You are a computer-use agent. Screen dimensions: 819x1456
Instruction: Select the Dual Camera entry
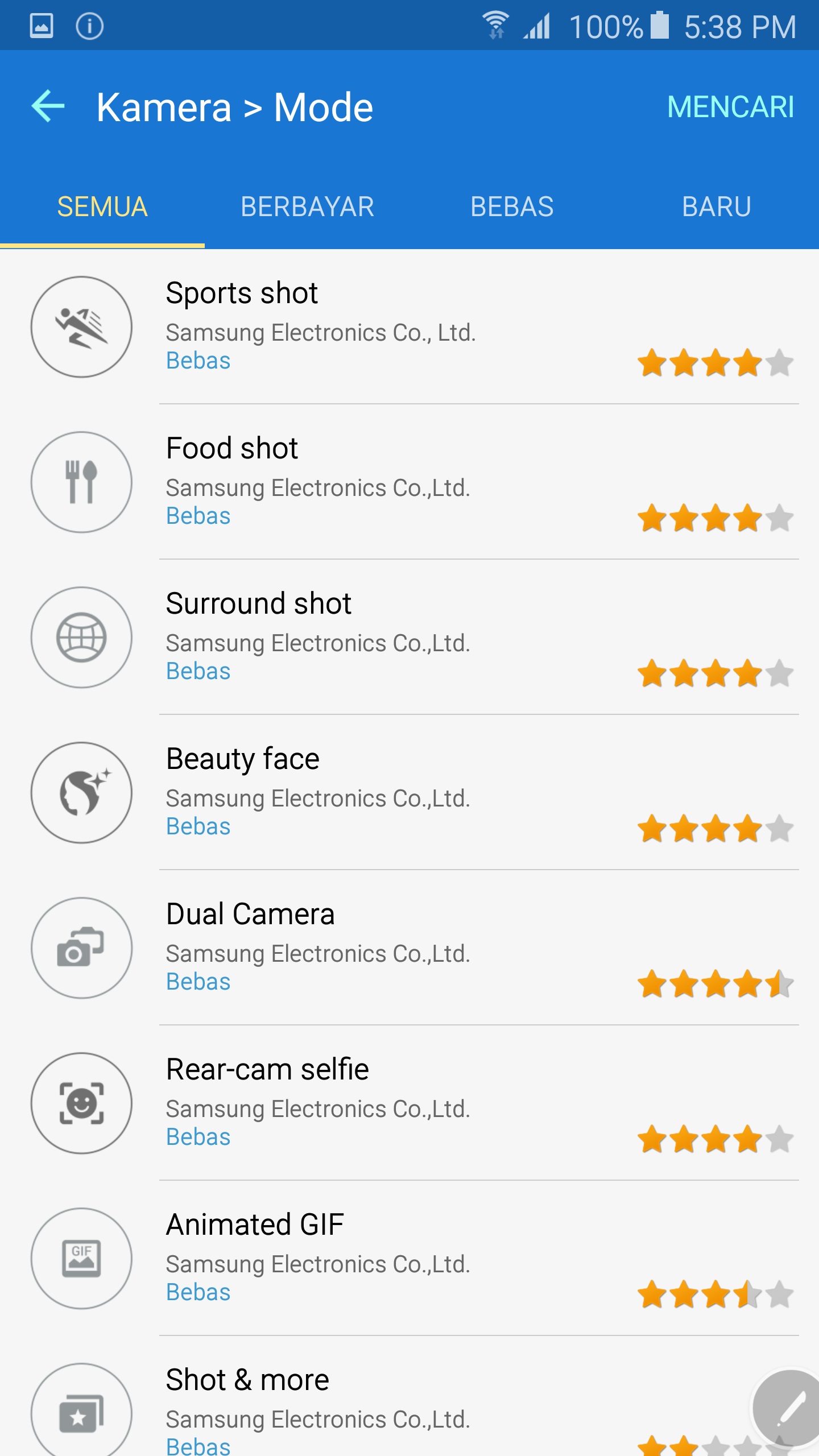pyautogui.click(x=409, y=948)
